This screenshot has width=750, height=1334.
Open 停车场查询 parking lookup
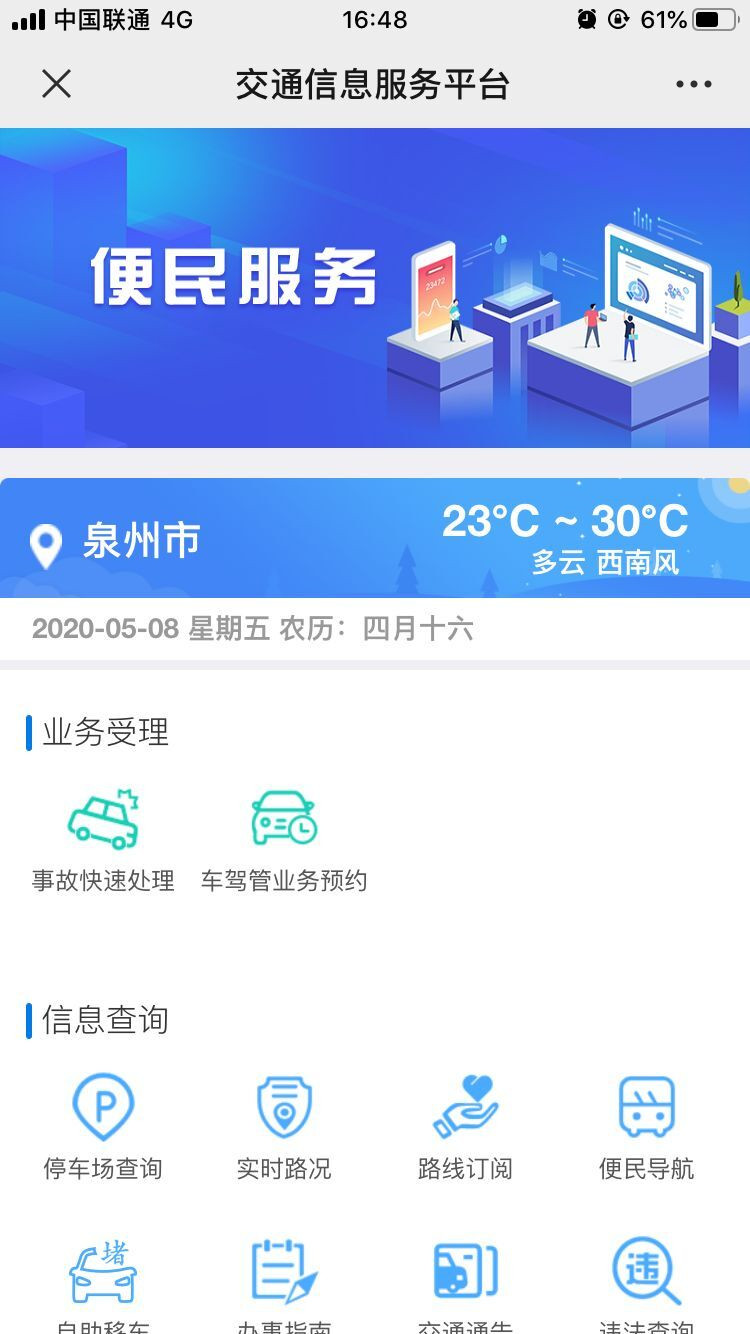(103, 1125)
